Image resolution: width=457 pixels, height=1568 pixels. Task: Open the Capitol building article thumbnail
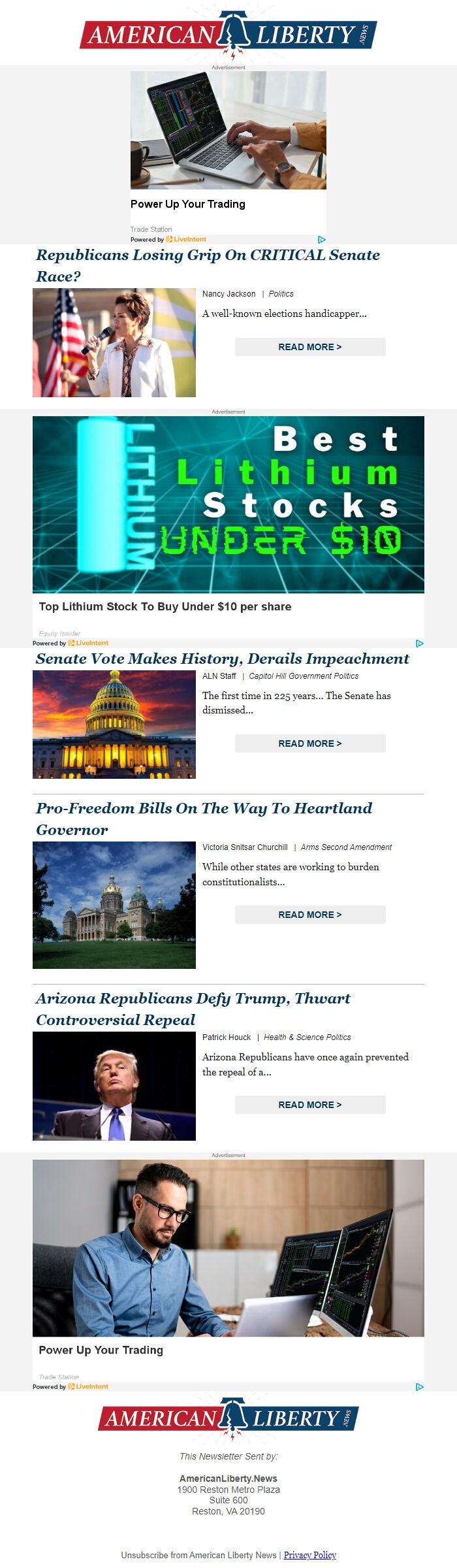tap(114, 725)
